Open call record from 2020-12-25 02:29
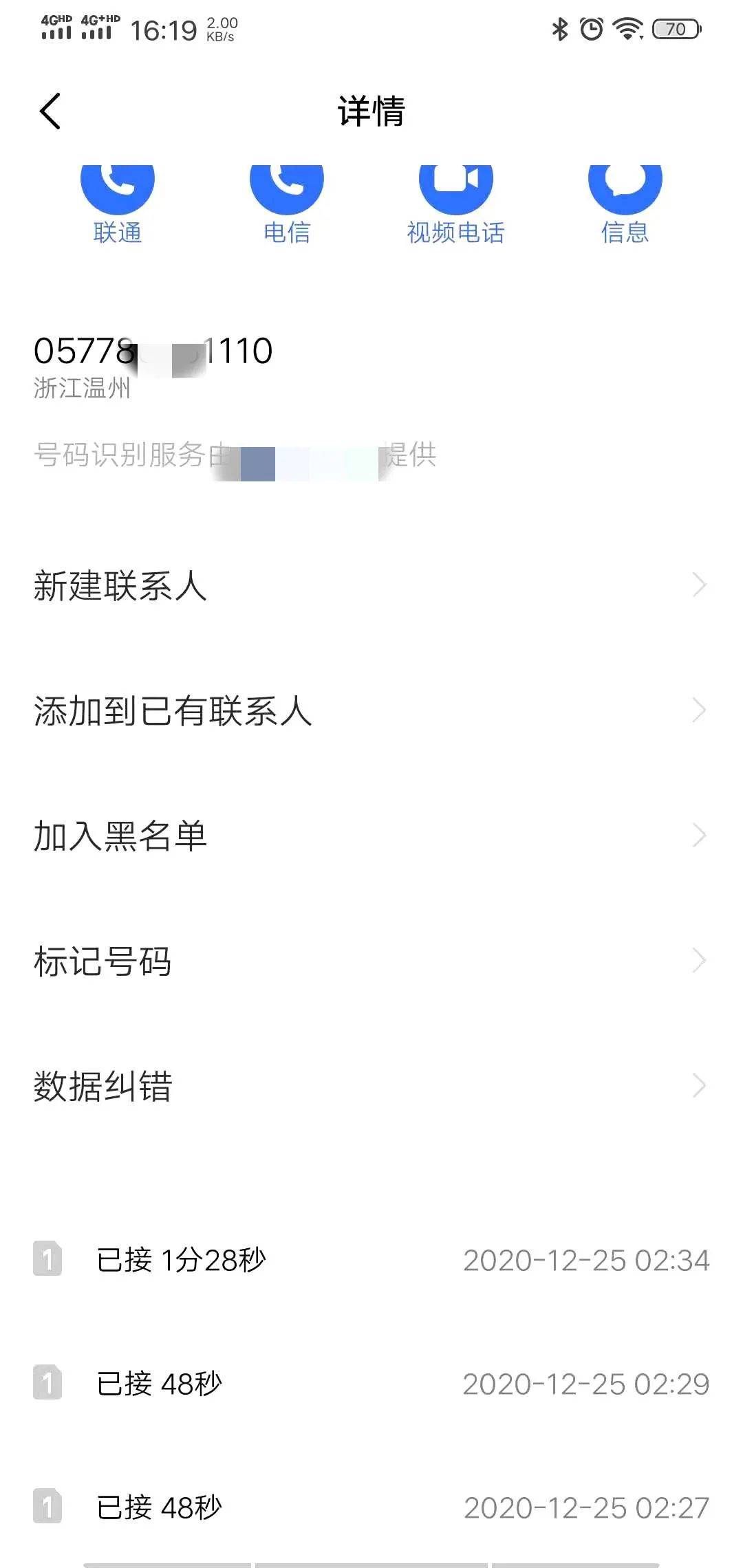 point(371,1384)
